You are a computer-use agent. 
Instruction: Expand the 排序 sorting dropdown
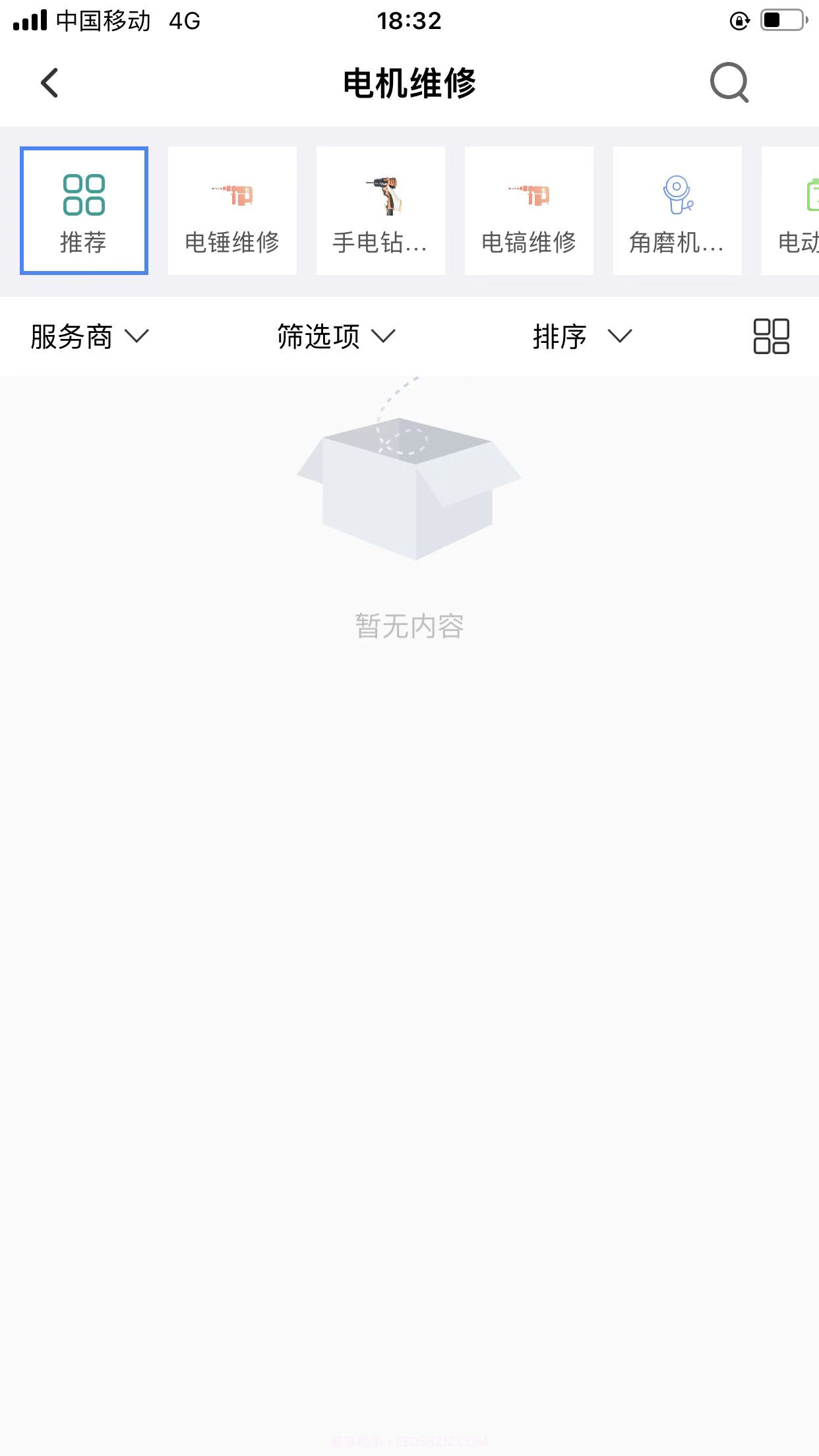580,336
